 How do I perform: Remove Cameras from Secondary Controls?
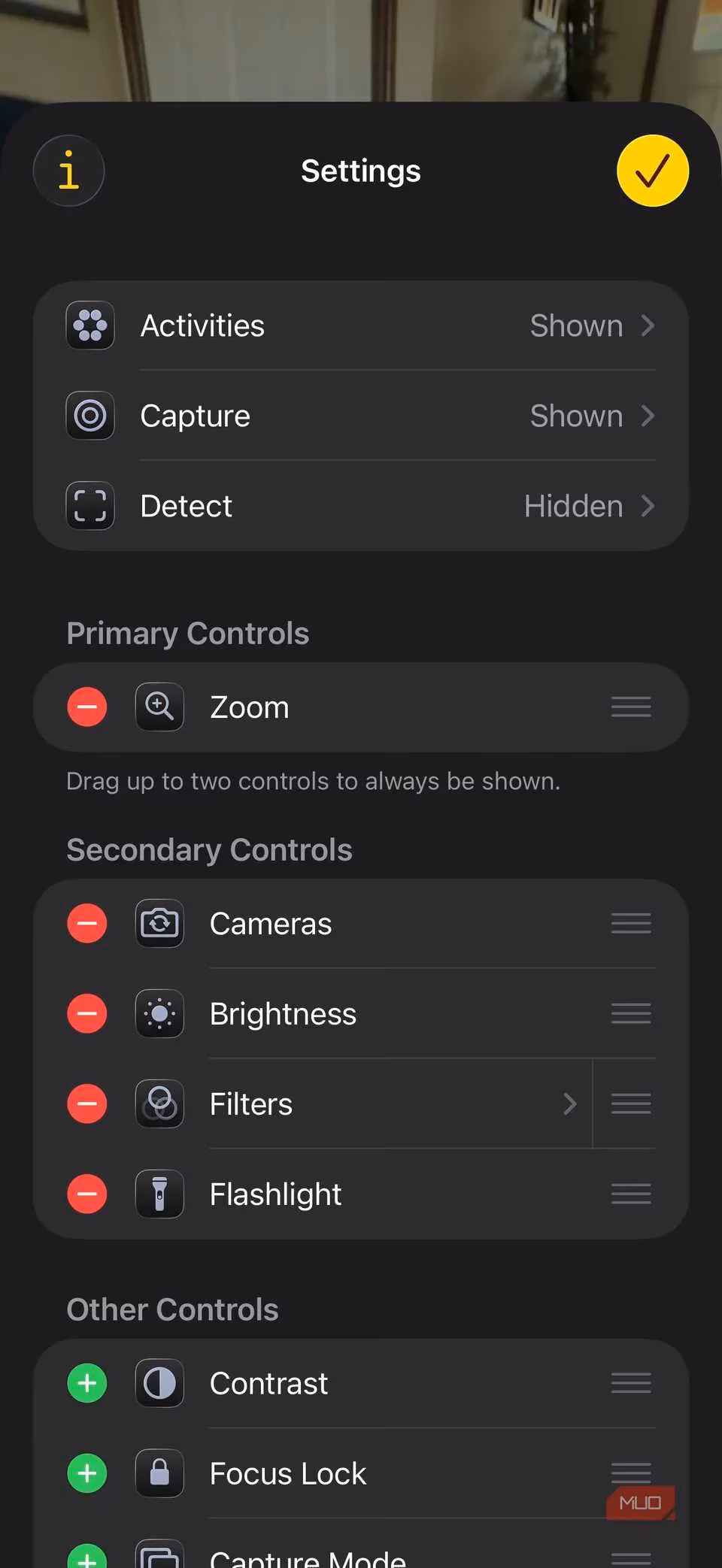coord(87,924)
